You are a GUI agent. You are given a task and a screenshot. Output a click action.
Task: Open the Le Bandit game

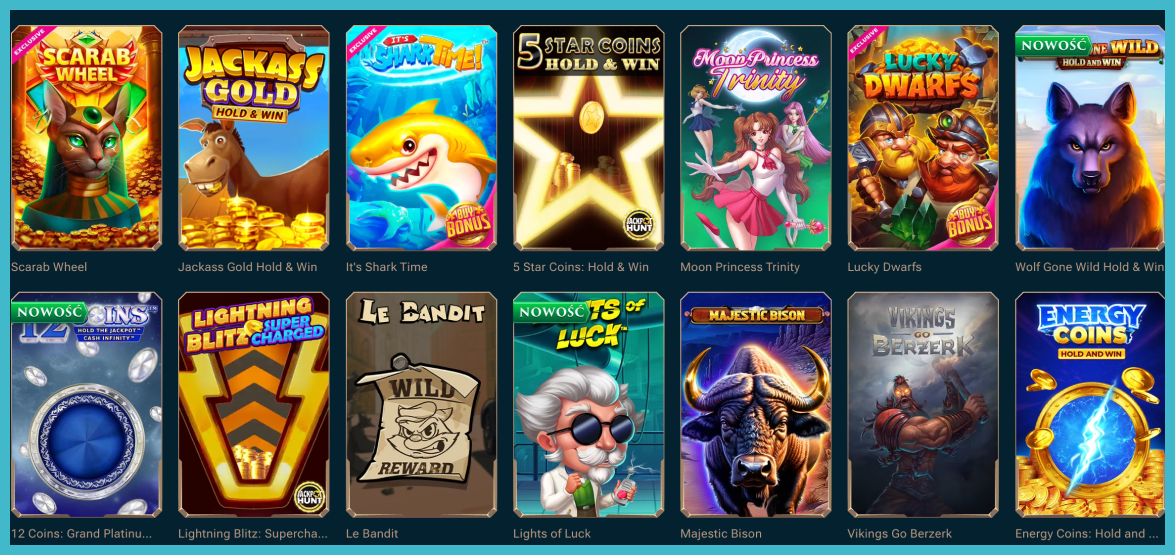pyautogui.click(x=421, y=405)
